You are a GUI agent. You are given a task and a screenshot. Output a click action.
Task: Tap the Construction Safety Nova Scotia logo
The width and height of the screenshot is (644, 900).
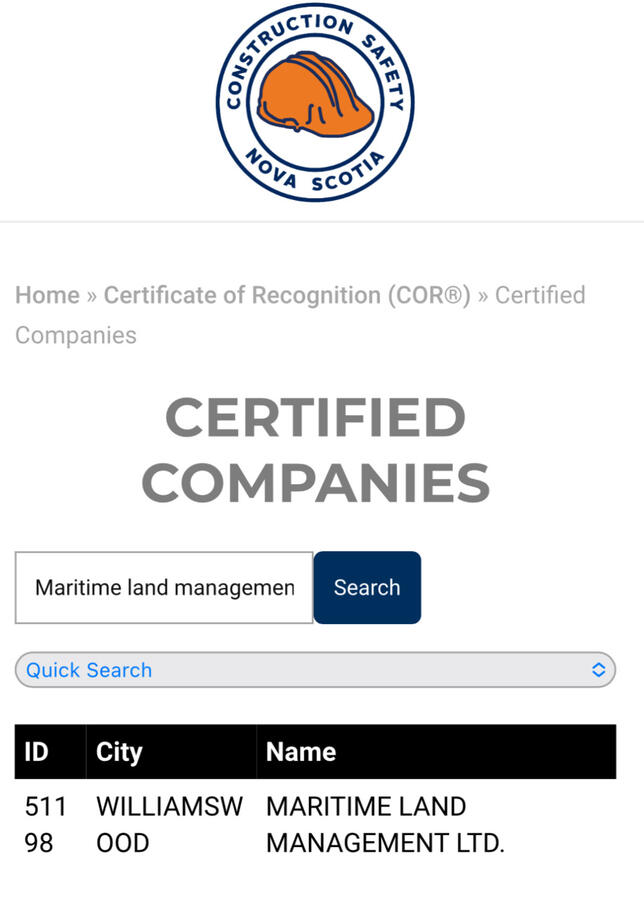tap(316, 102)
